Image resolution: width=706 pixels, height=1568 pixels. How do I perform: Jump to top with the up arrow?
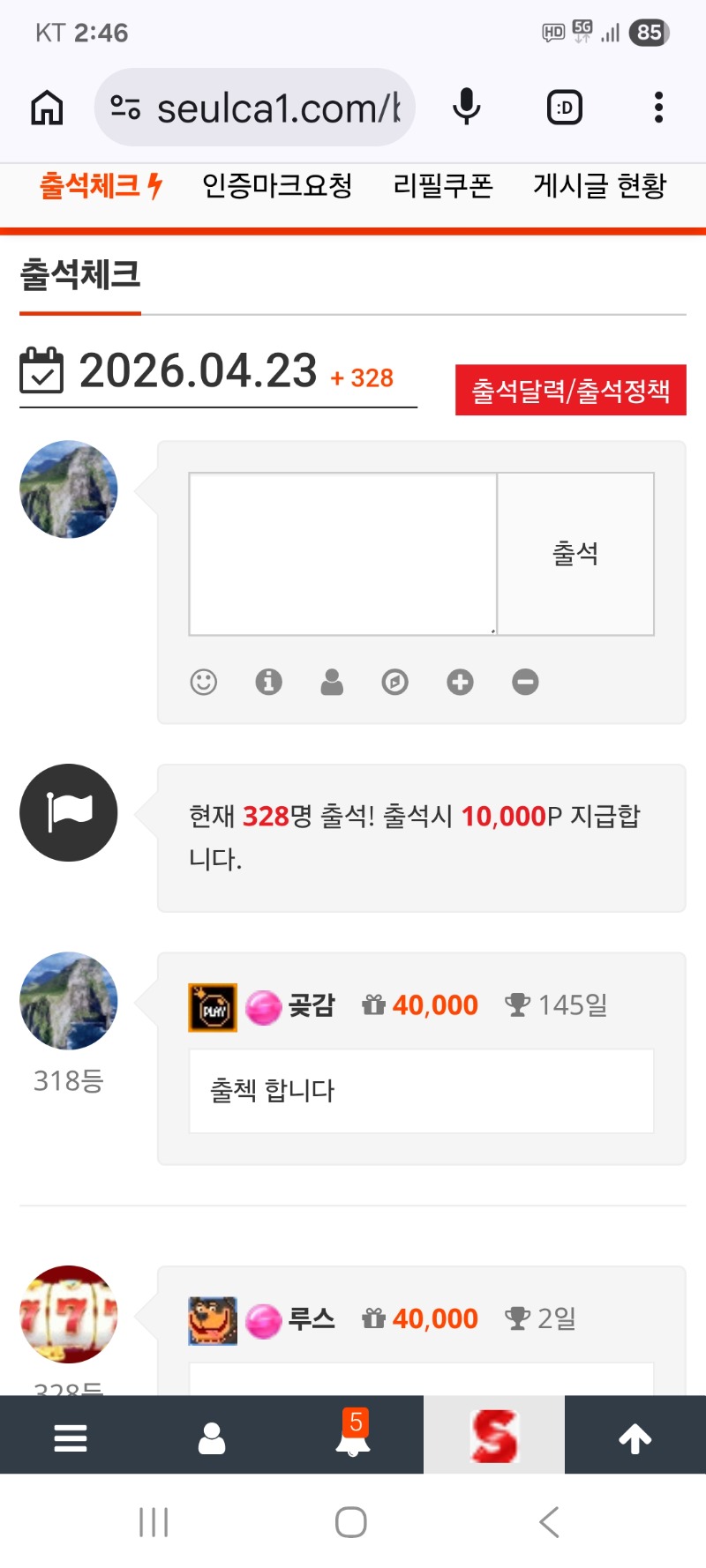click(635, 1438)
